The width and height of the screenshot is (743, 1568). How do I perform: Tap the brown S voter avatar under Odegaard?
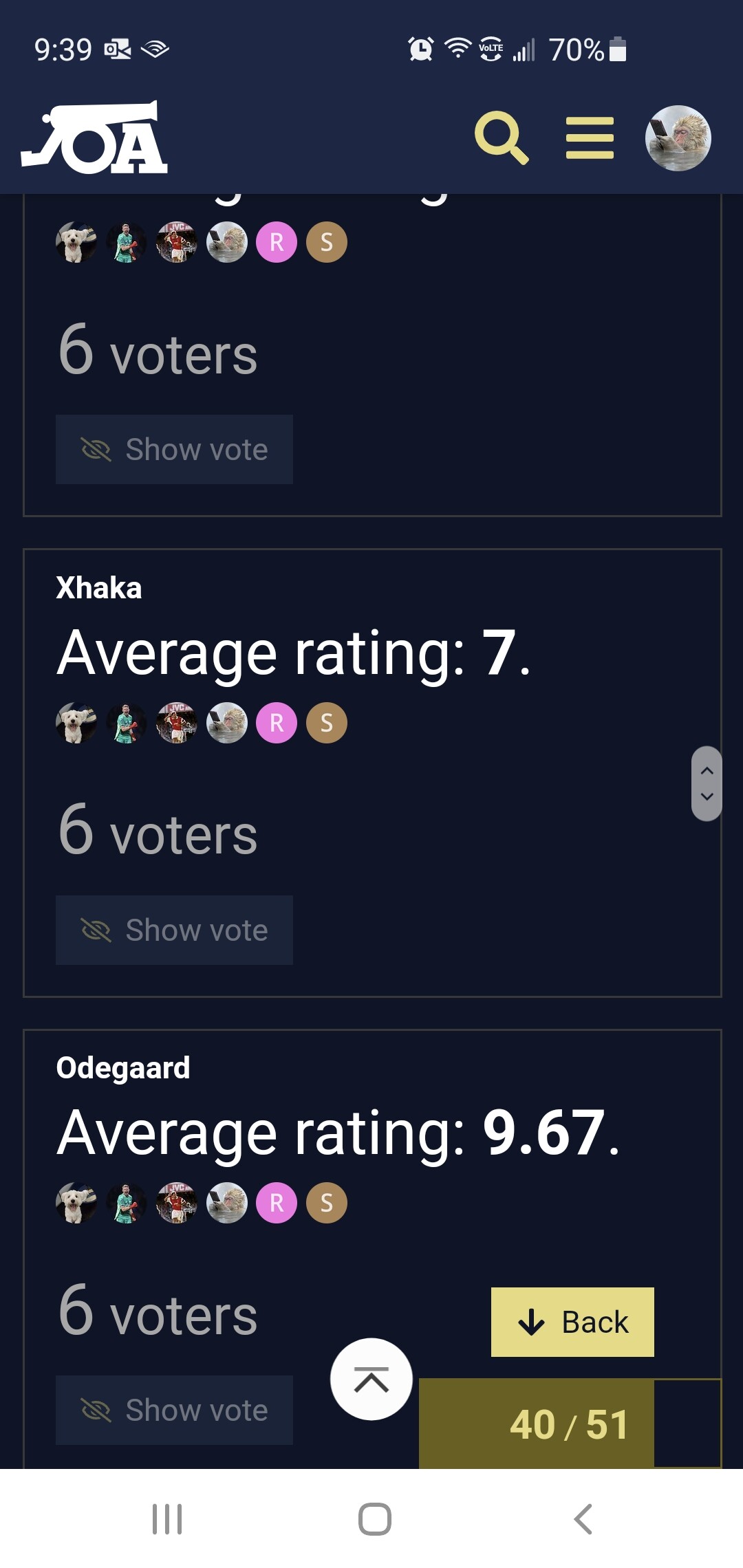coord(327,1203)
